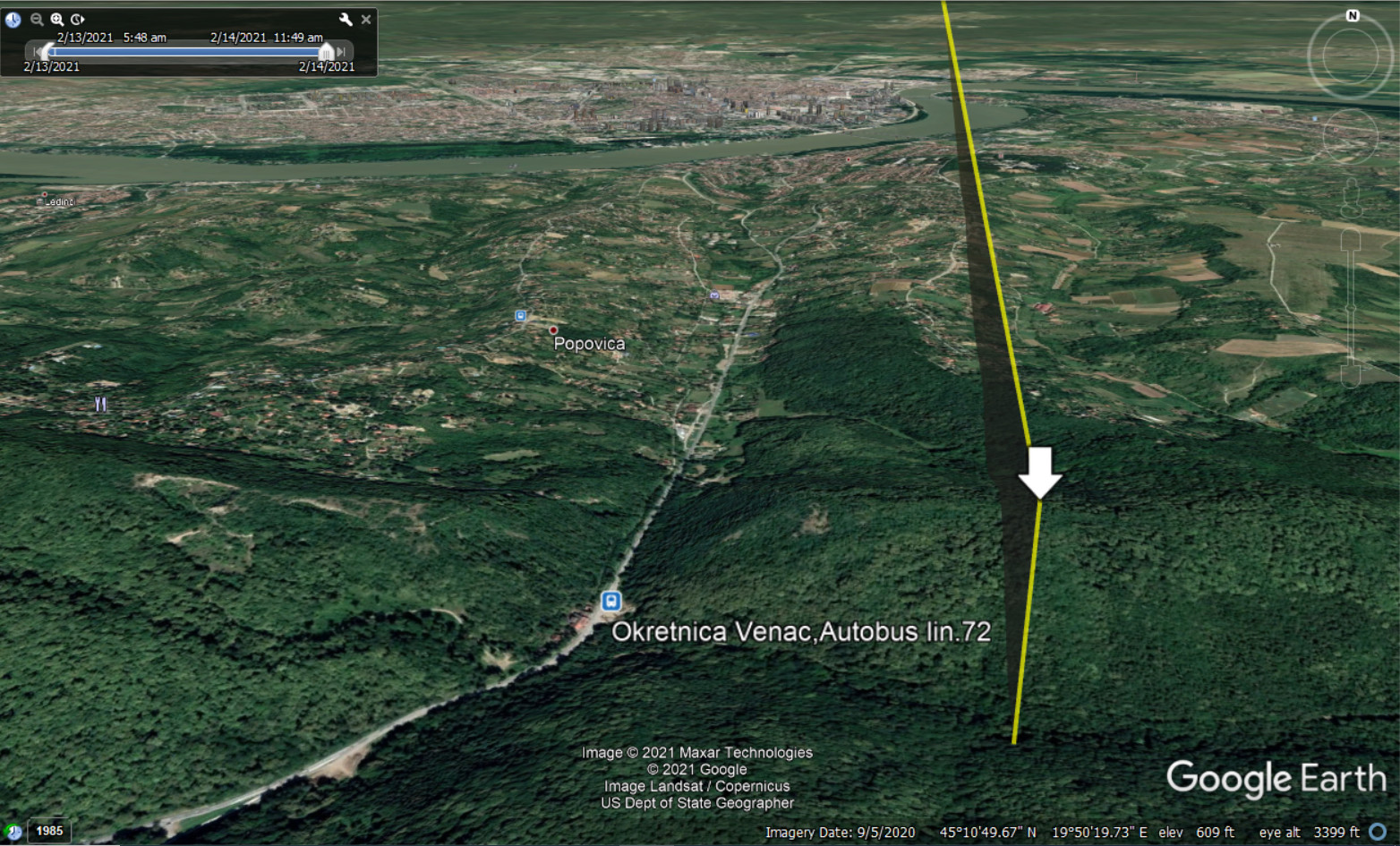Step time slider to next moment
This screenshot has height=846, width=1400.
tap(341, 52)
